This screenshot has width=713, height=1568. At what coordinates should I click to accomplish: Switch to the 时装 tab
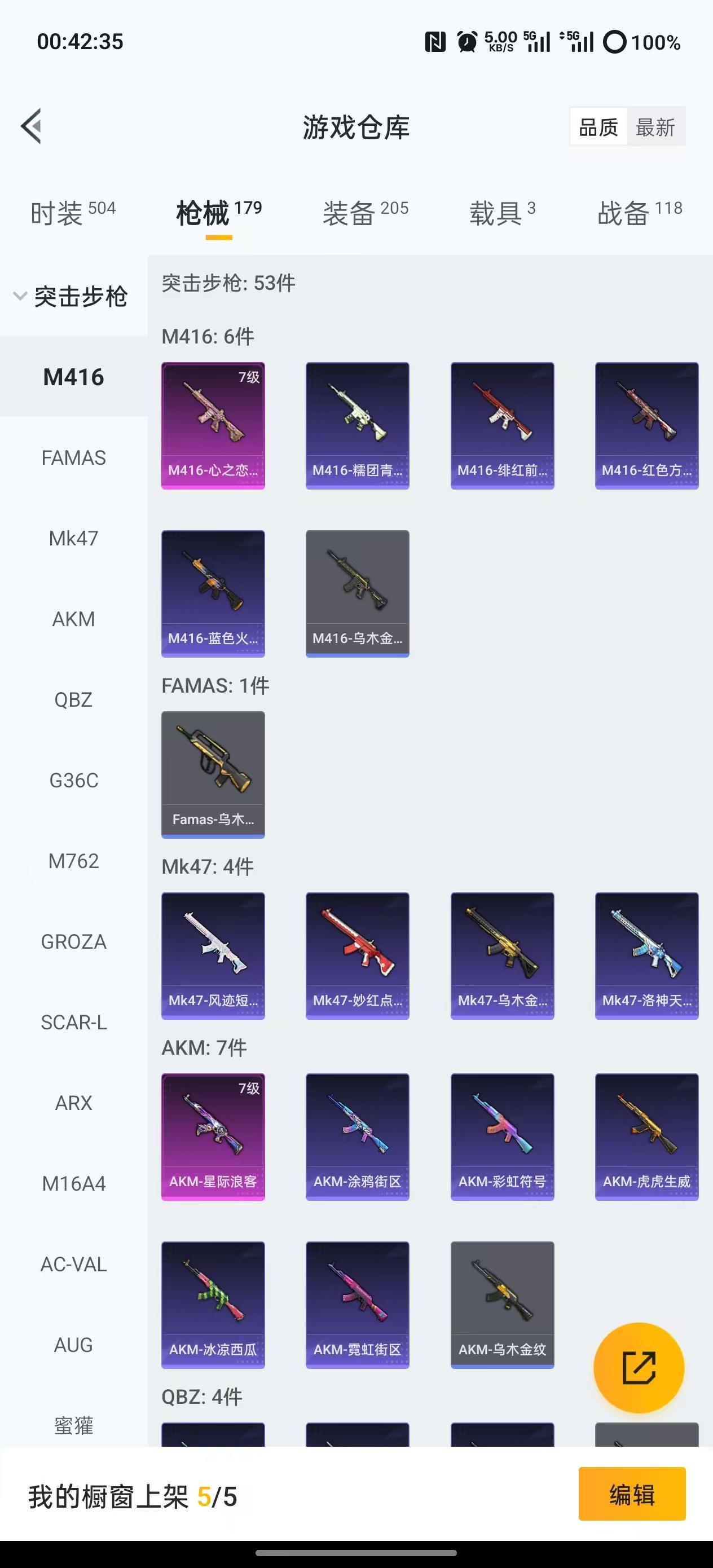pyautogui.click(x=72, y=213)
